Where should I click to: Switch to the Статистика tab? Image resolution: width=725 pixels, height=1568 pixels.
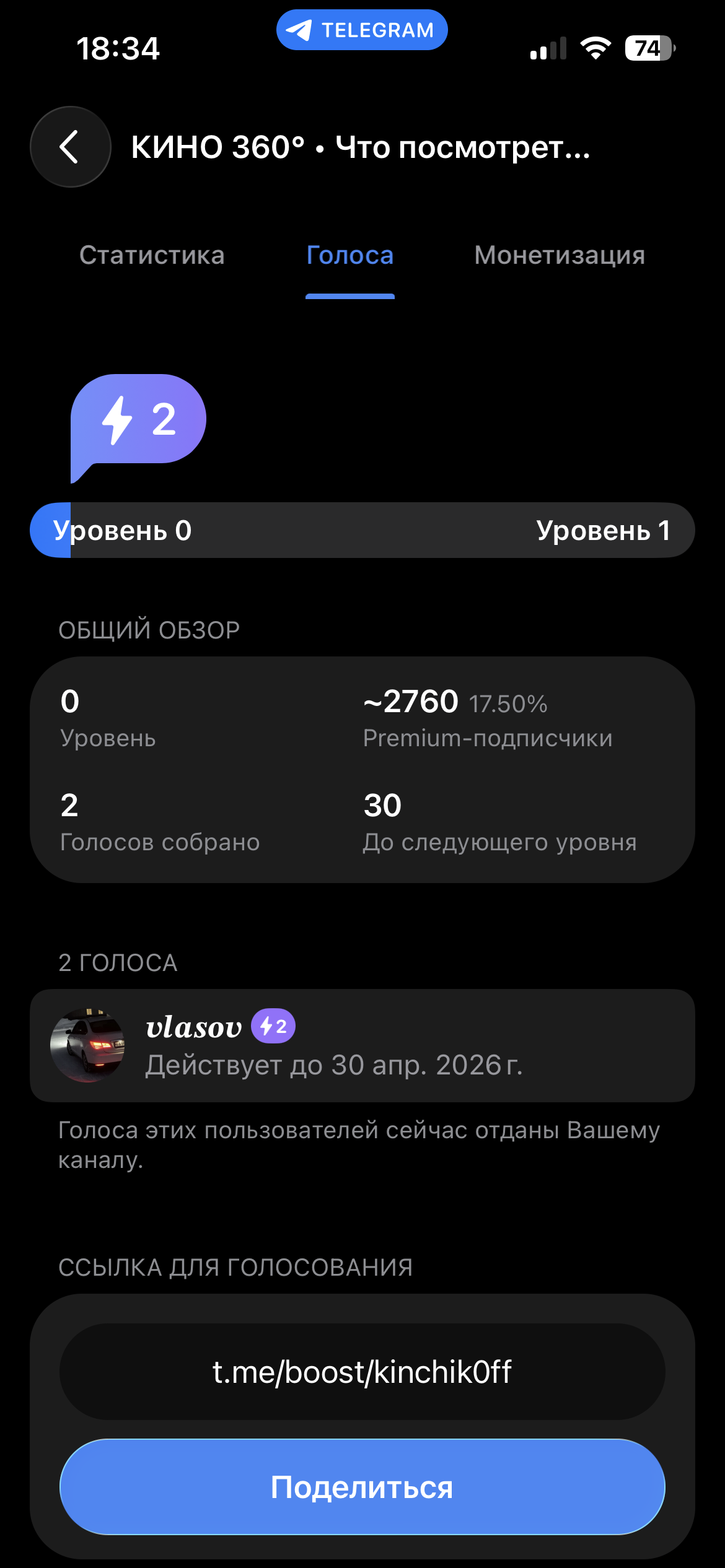[152, 255]
